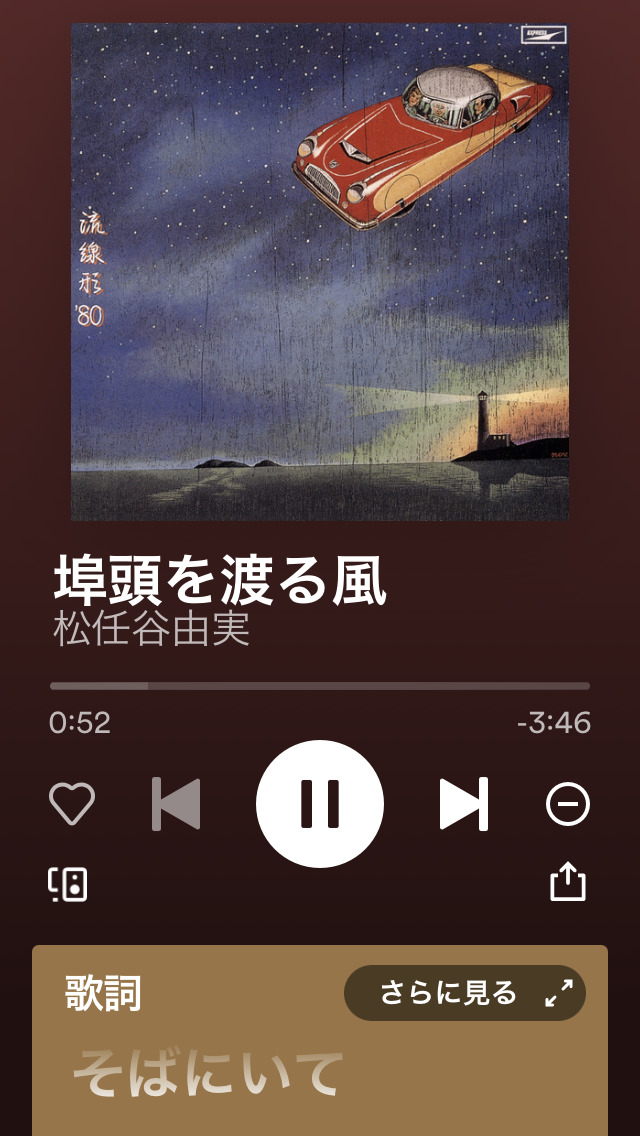Pause the current song
Screen dimensions: 640x1136
(320, 804)
